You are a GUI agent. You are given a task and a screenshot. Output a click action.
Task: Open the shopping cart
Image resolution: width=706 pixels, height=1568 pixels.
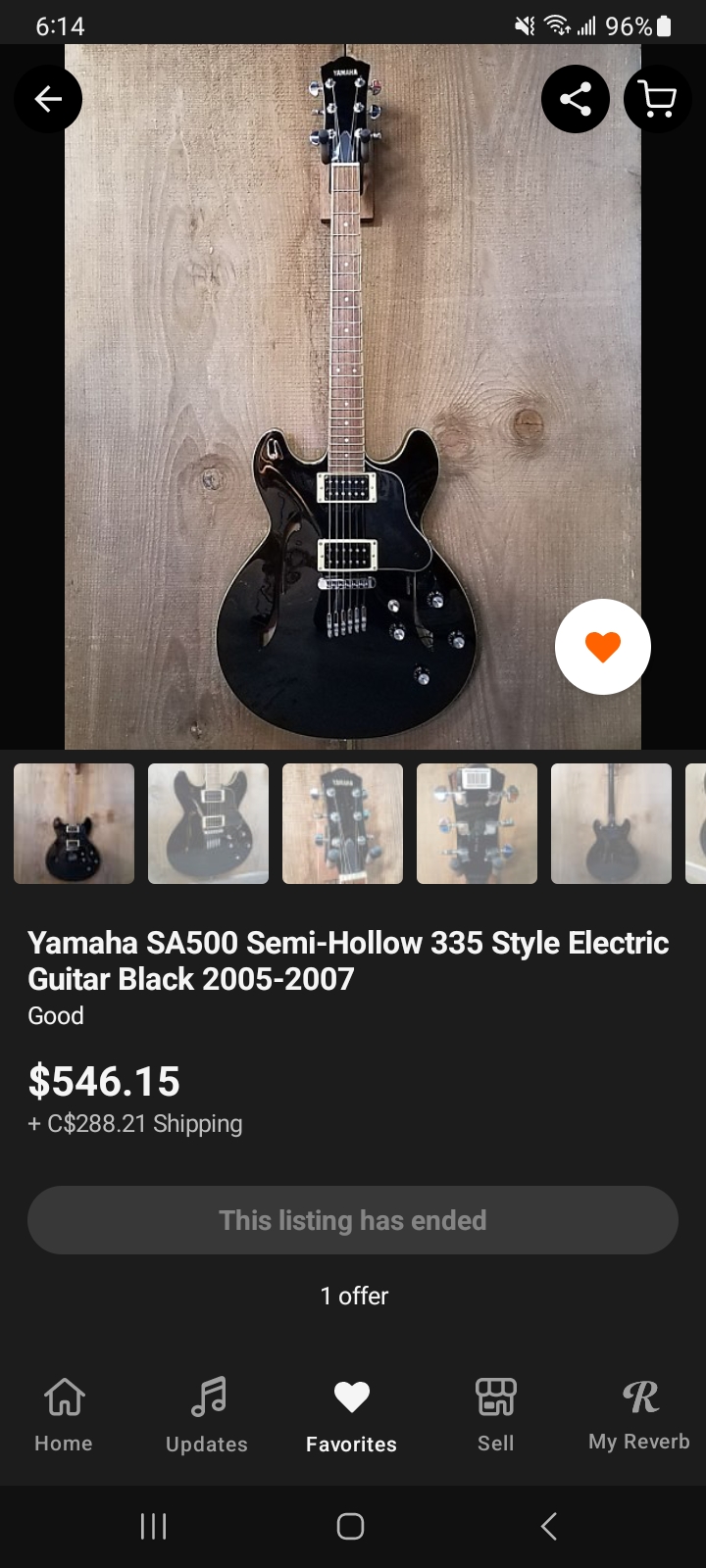tap(657, 99)
